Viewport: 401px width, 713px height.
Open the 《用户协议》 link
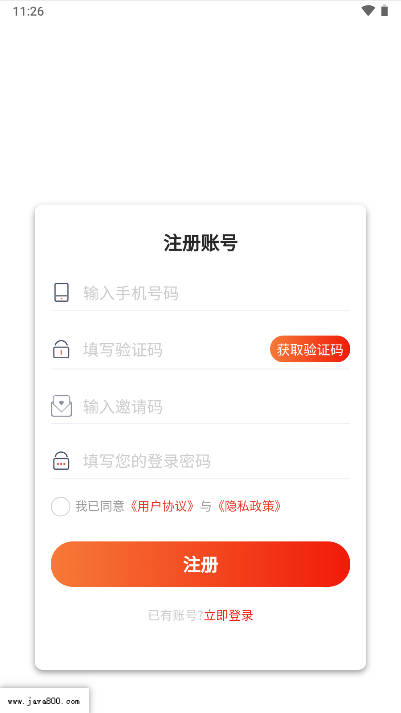click(x=162, y=506)
